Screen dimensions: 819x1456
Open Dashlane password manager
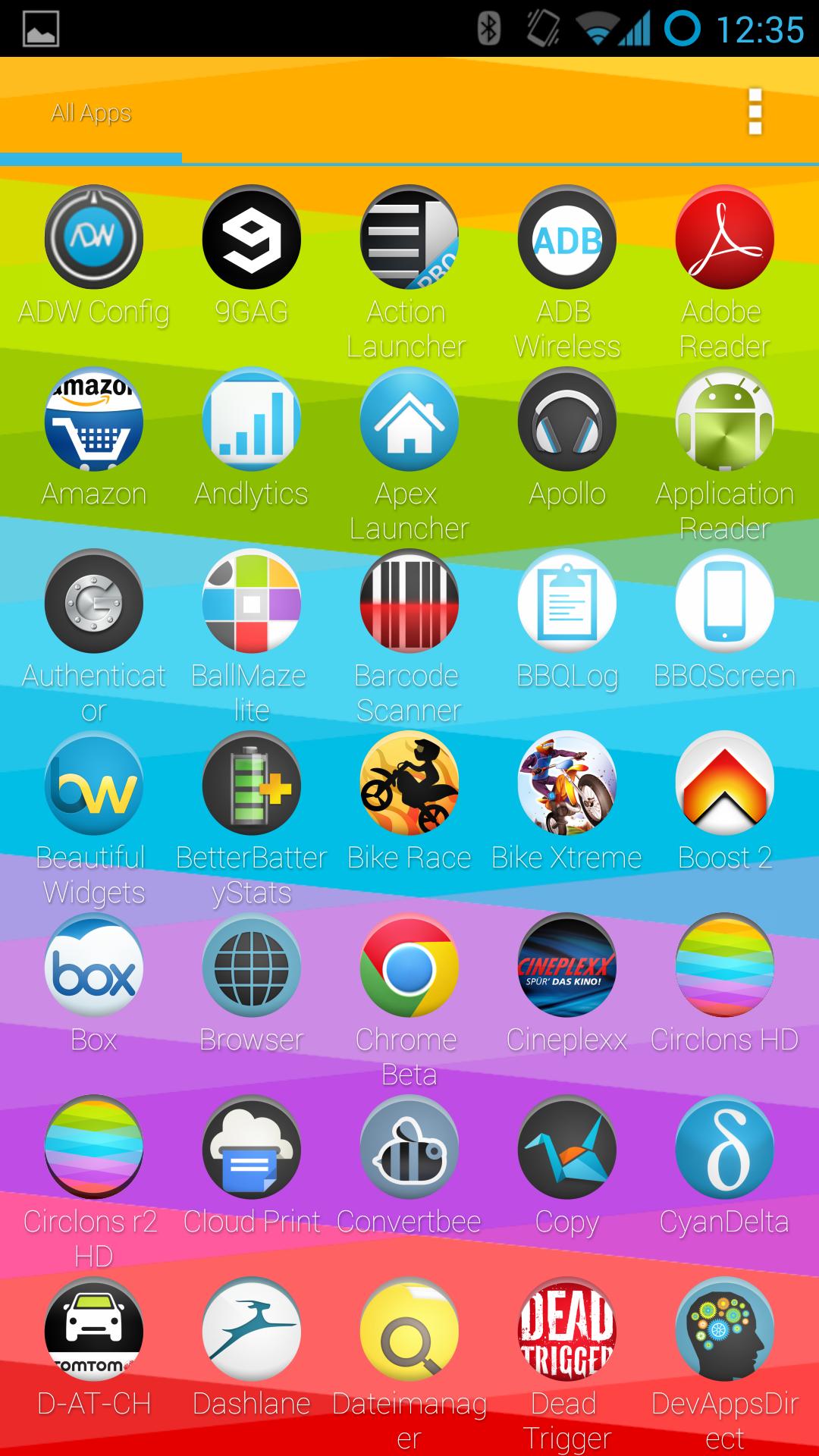tap(252, 1331)
